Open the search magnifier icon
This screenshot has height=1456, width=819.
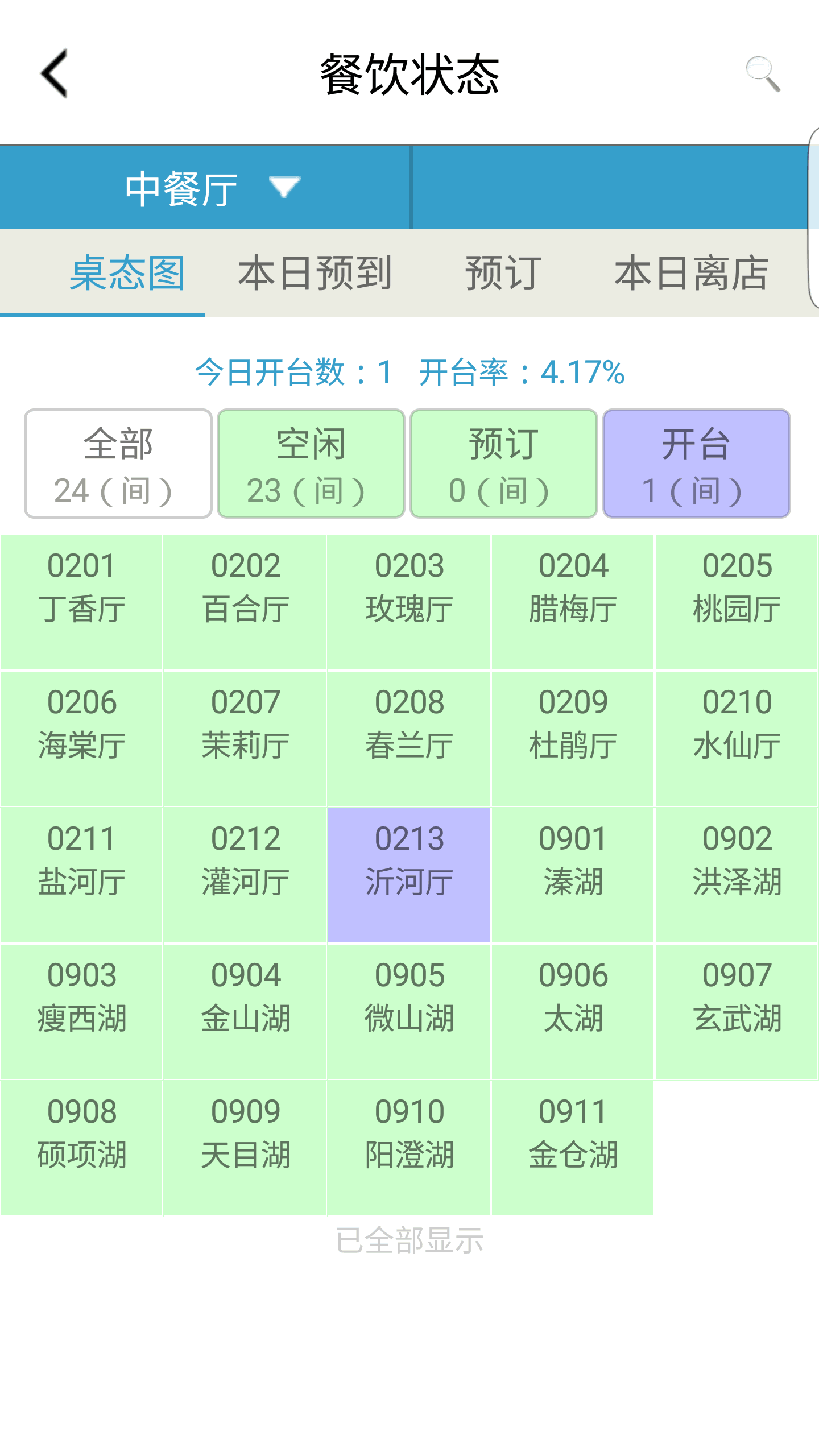(762, 74)
